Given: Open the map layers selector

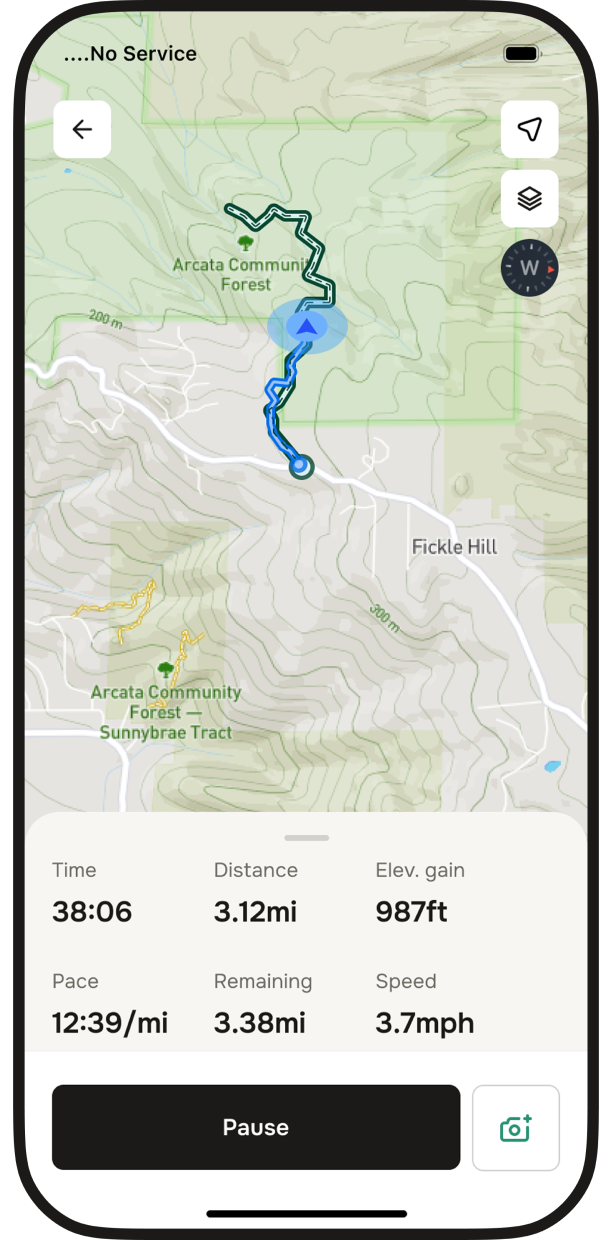Looking at the screenshot, I should tap(529, 199).
